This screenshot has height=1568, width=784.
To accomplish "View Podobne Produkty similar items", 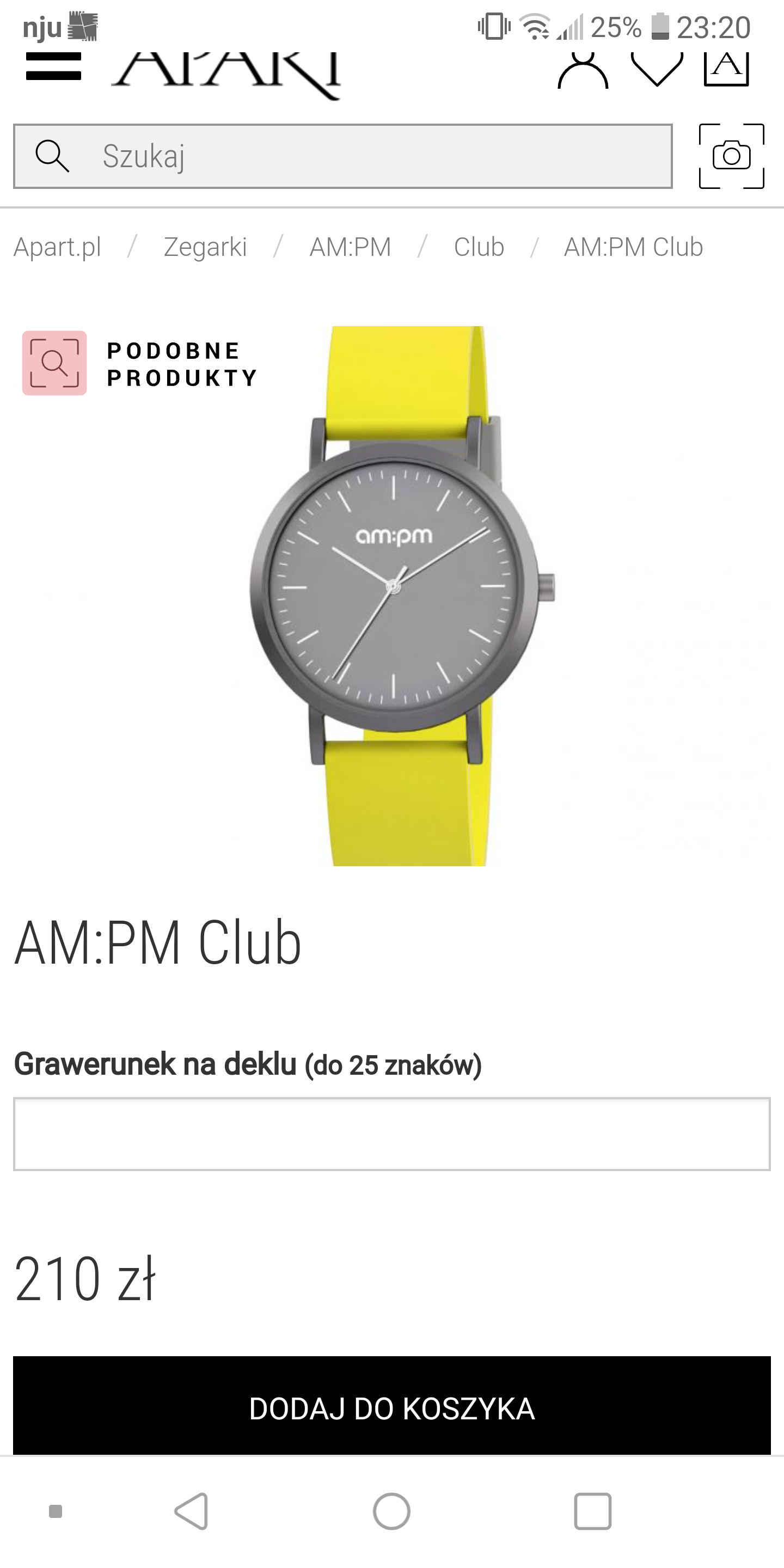I will (x=140, y=364).
